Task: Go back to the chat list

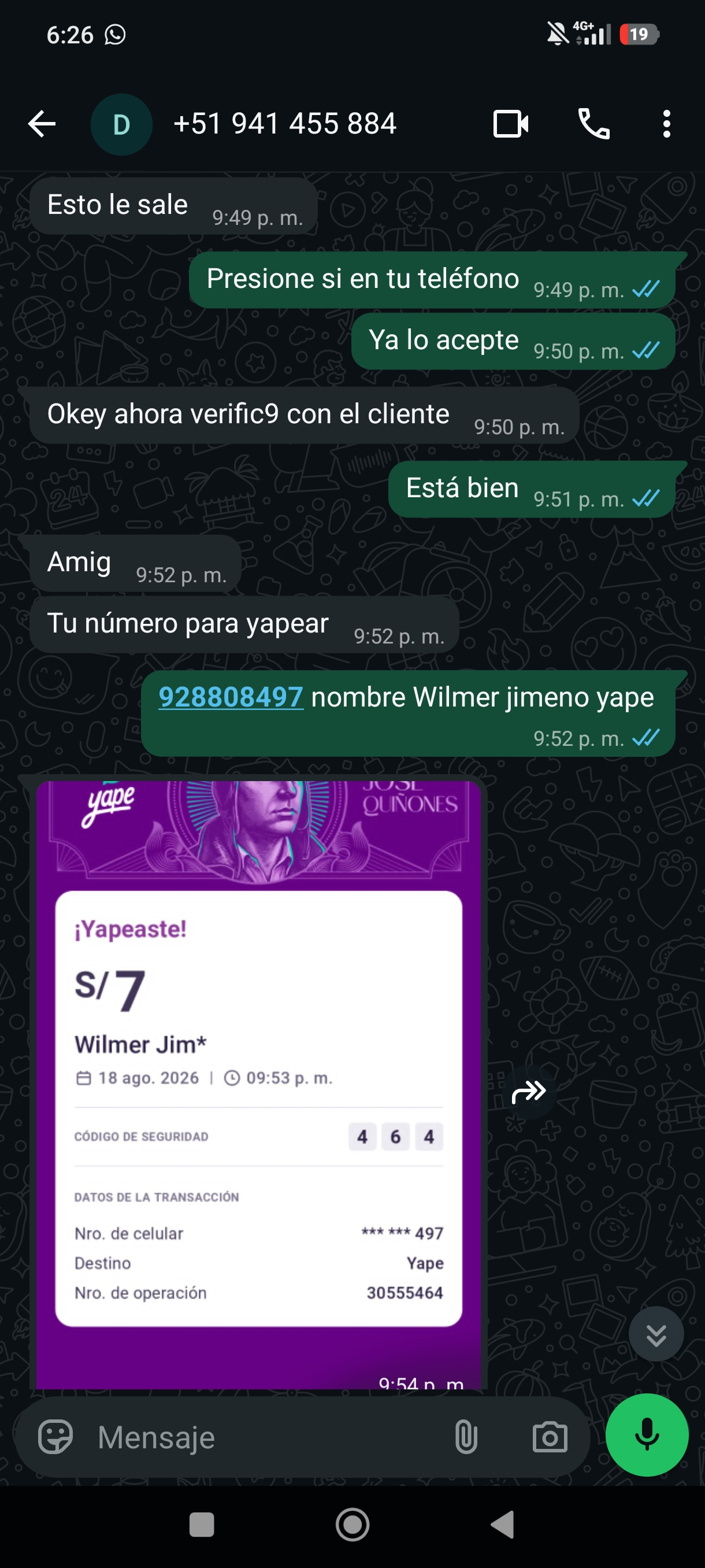Action: [42, 124]
